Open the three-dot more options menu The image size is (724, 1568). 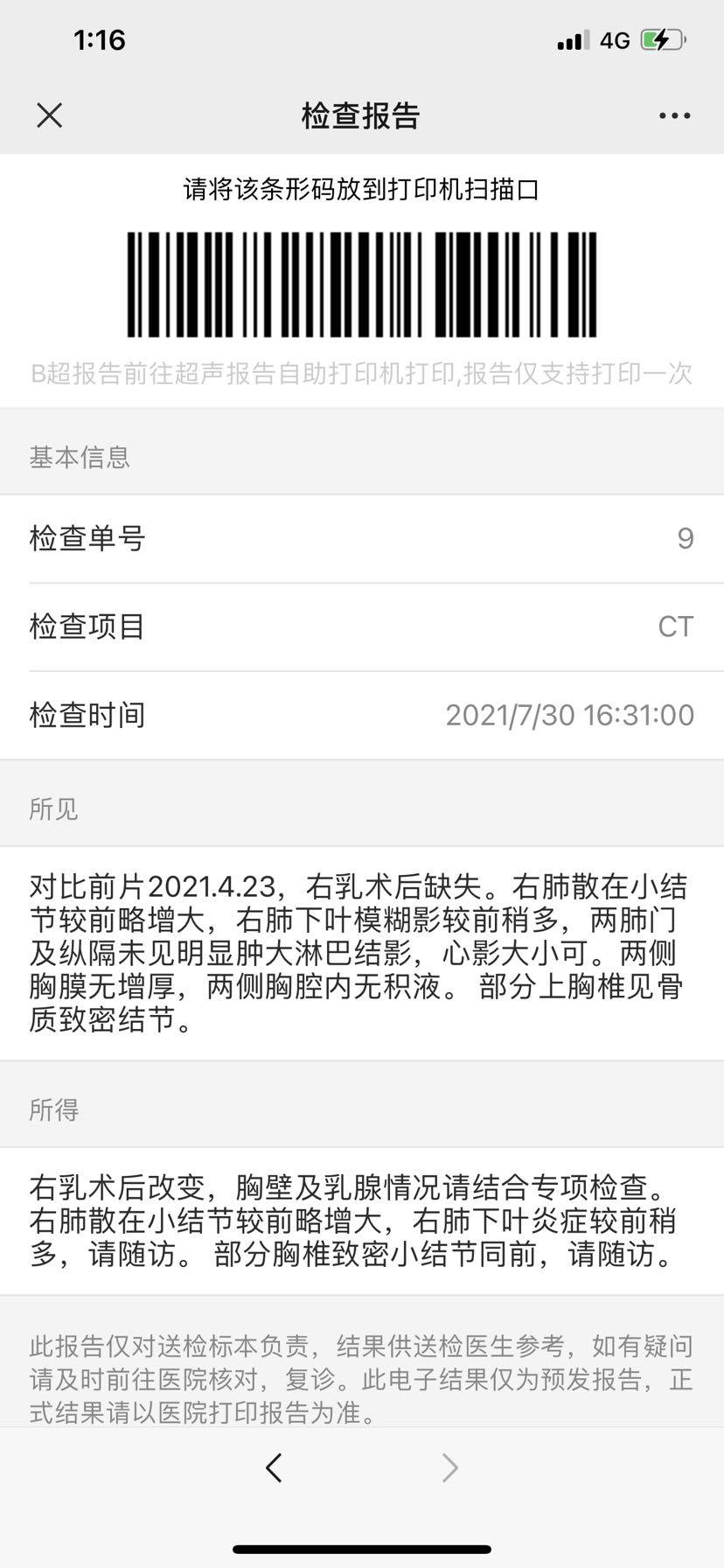point(674,115)
